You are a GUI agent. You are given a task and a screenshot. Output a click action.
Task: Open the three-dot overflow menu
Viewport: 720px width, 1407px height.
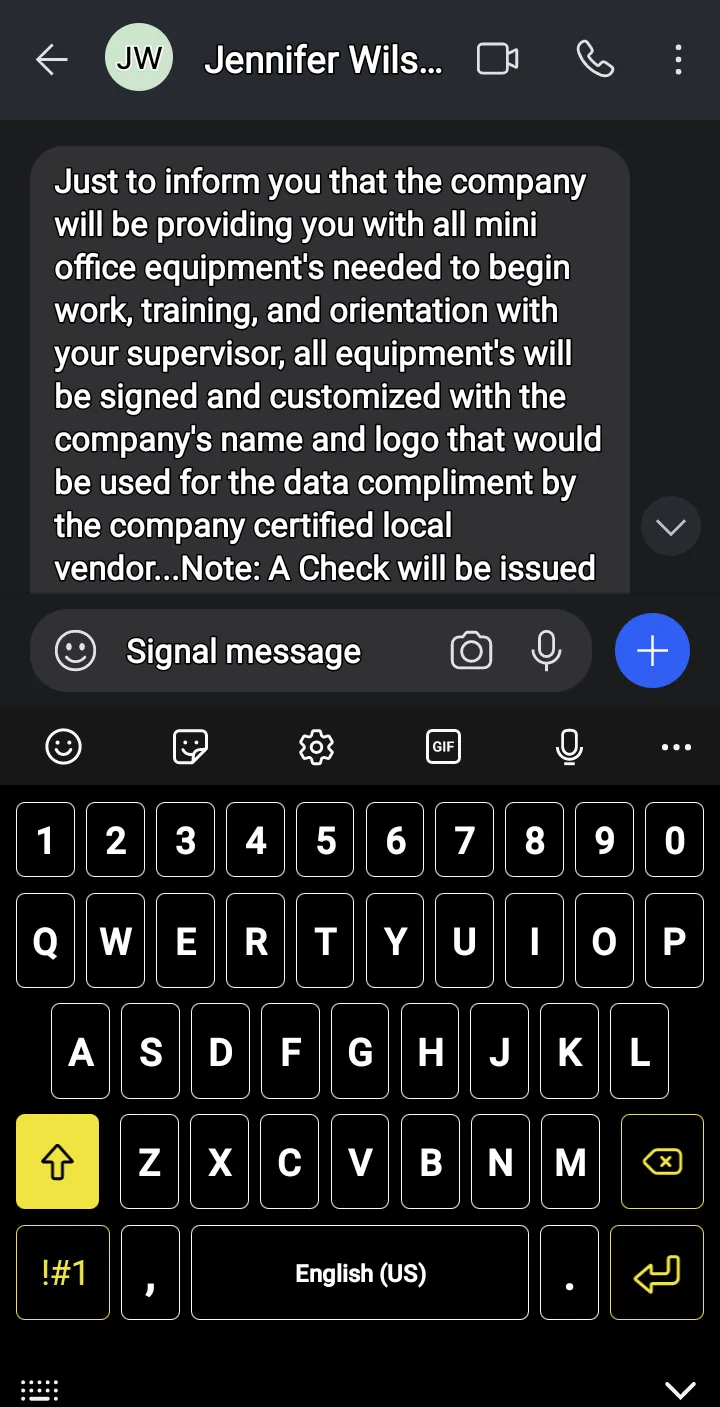pos(678,60)
